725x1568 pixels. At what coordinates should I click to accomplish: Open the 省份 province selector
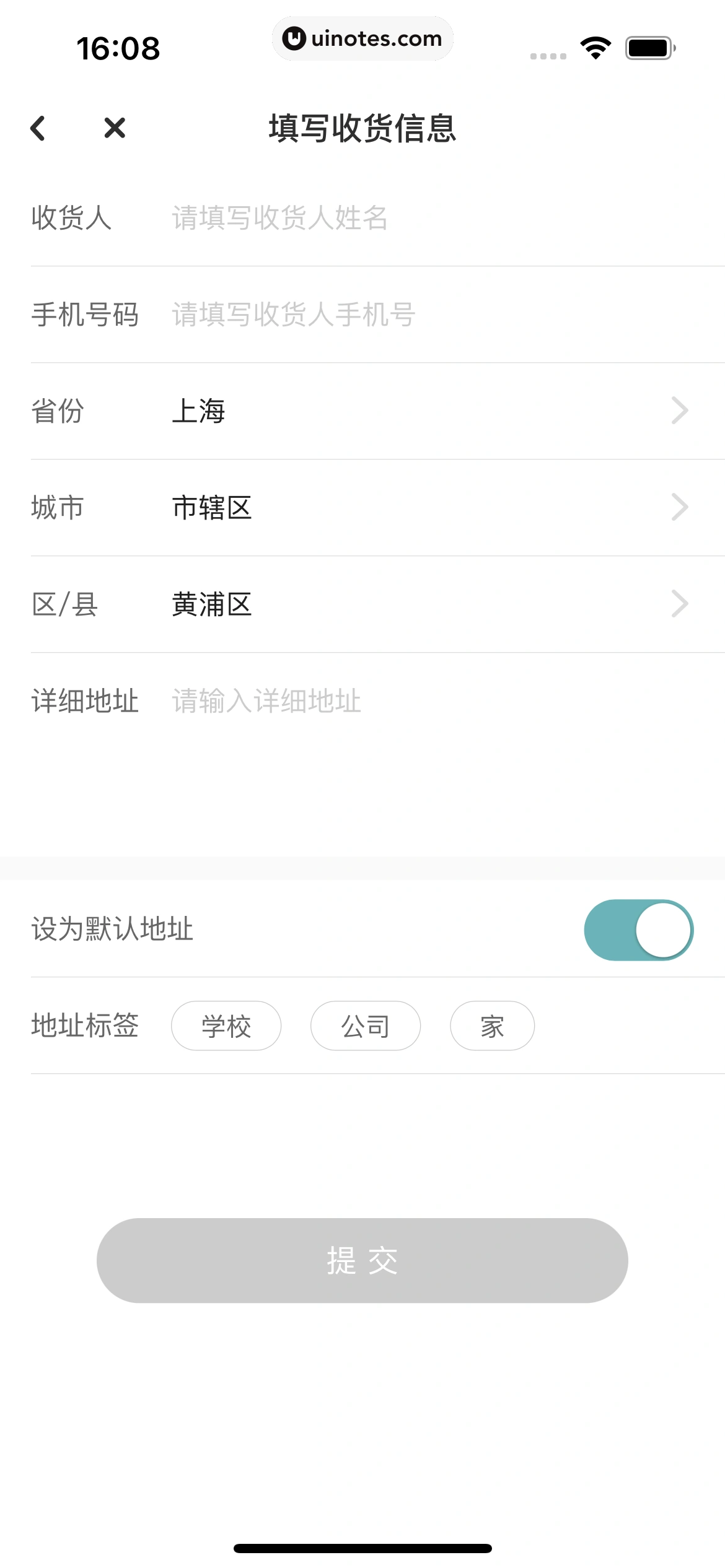pyautogui.click(x=362, y=411)
